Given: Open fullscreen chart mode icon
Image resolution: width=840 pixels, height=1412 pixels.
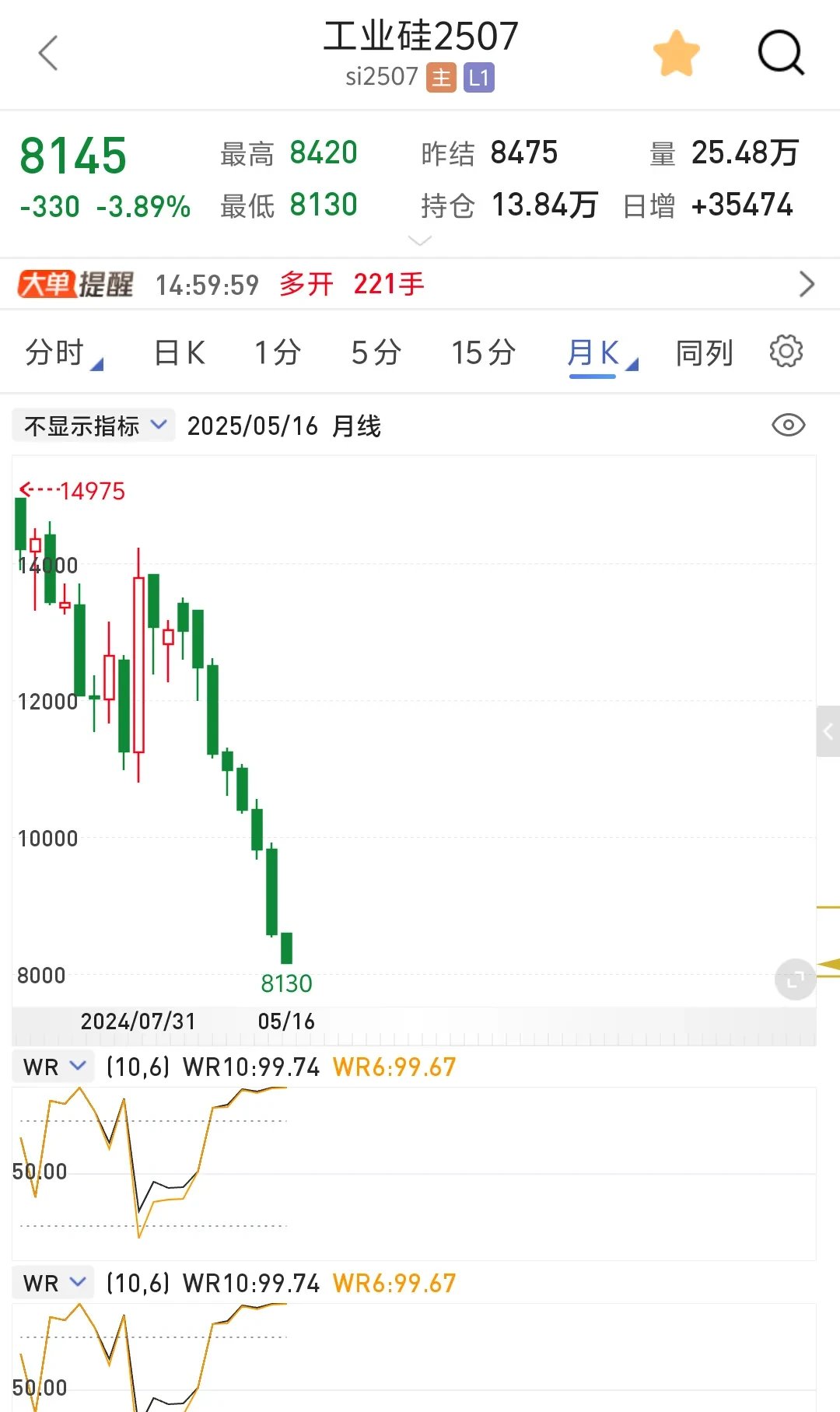Looking at the screenshot, I should pos(793,979).
